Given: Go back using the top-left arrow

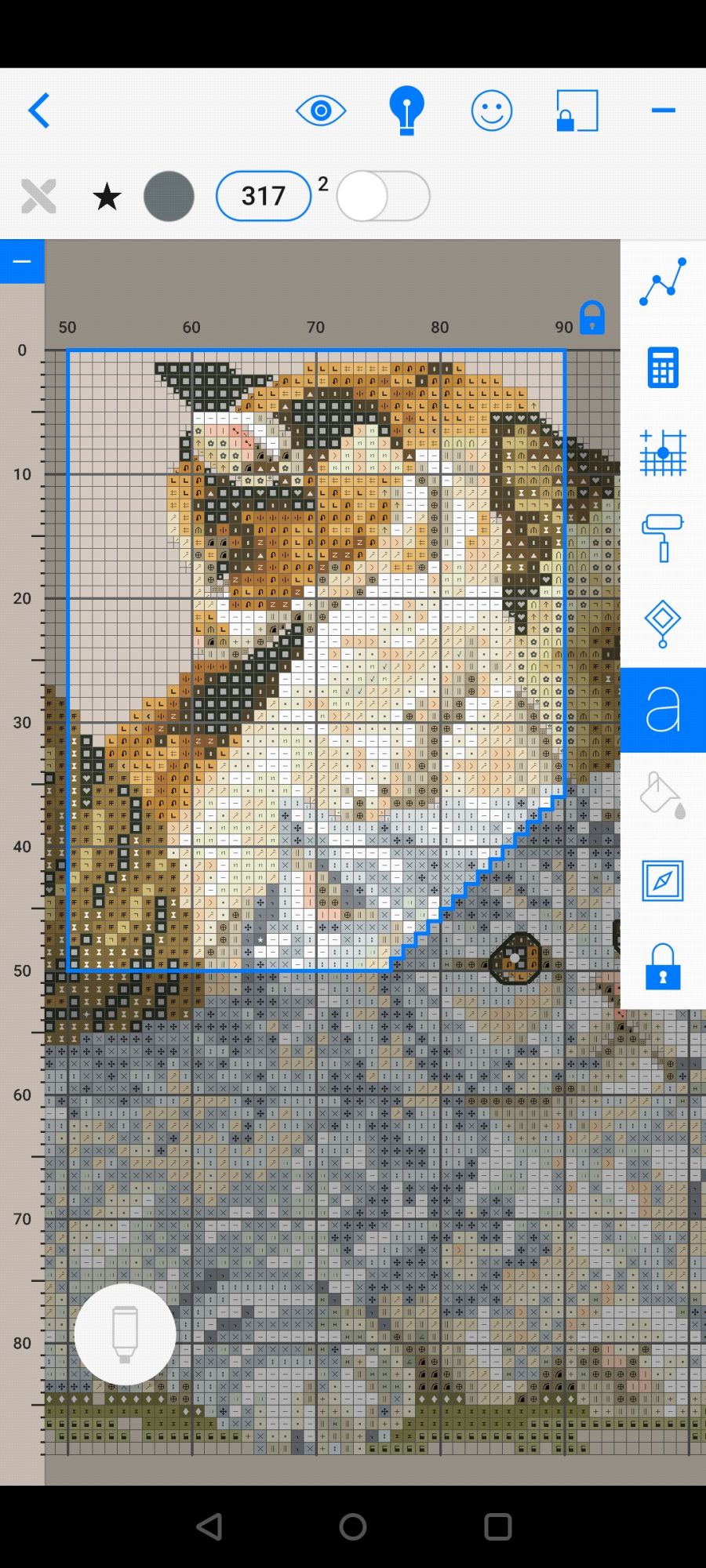Looking at the screenshot, I should [x=39, y=110].
